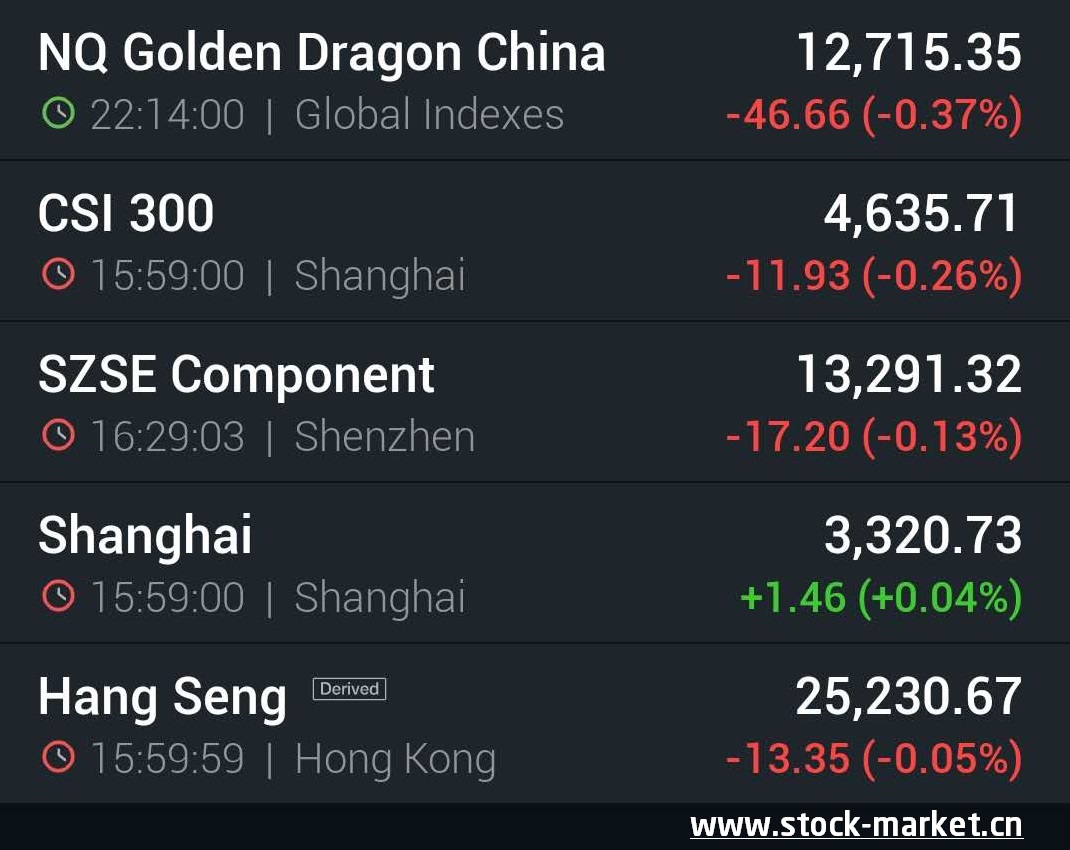This screenshot has height=850, width=1070.
Task: Open the Hang Seng index row
Action: (x=535, y=723)
